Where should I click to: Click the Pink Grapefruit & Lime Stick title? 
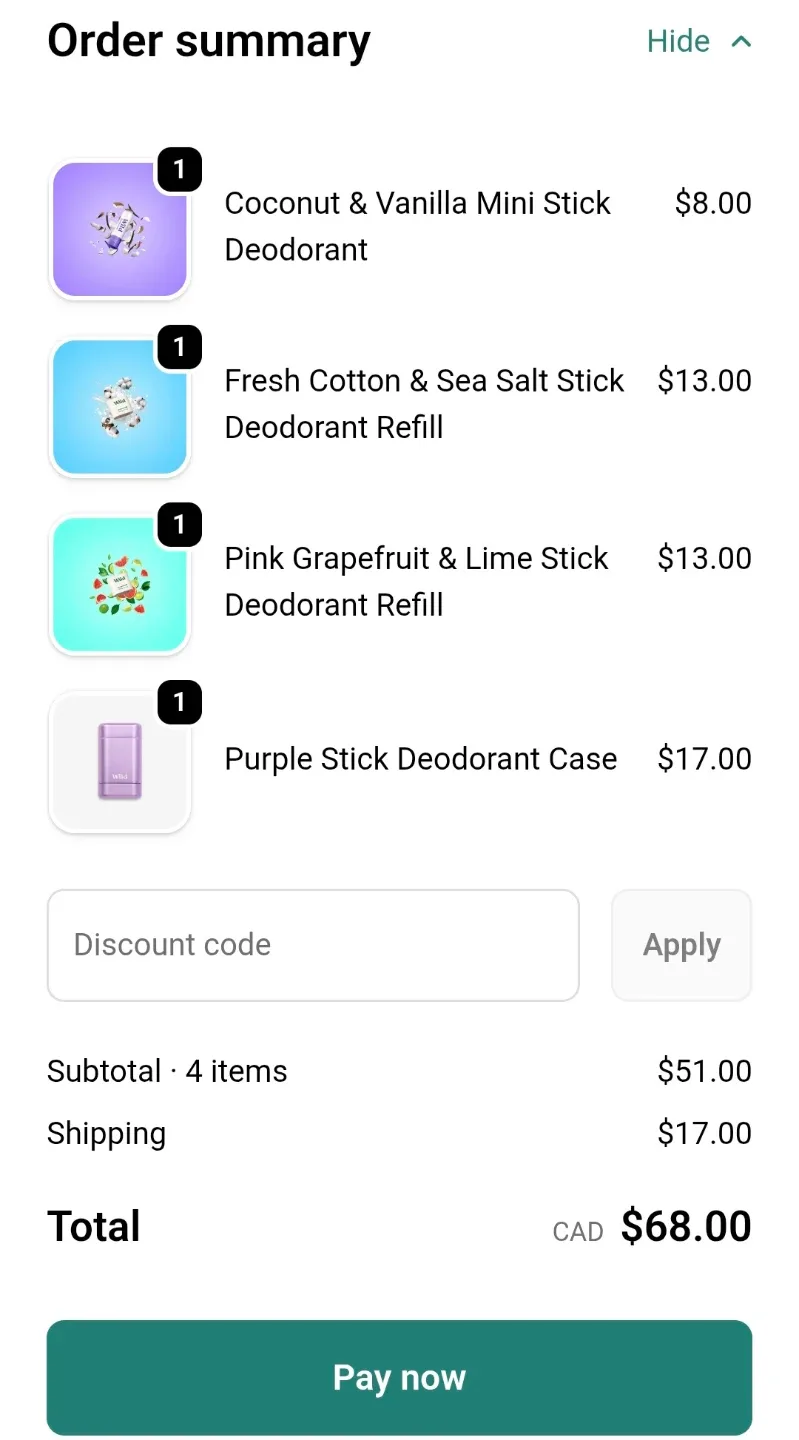point(416,581)
